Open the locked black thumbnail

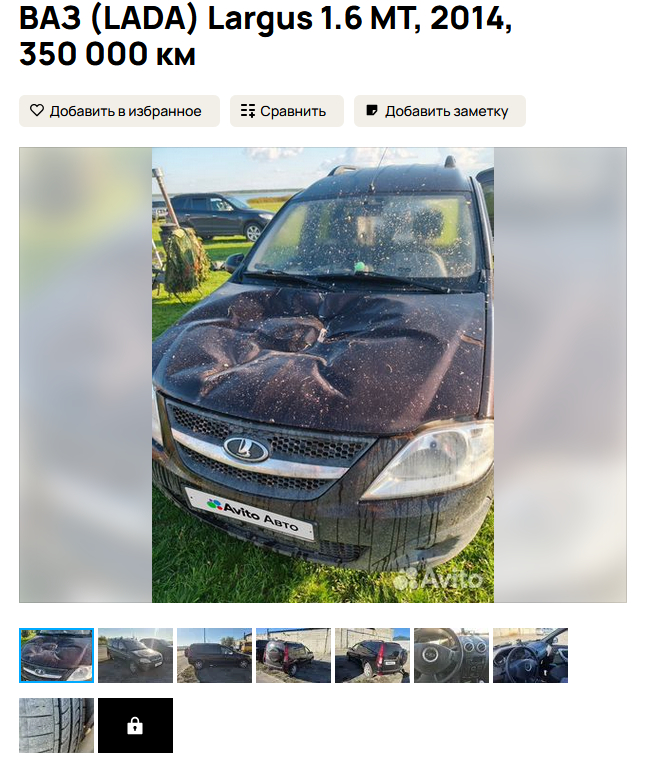click(x=135, y=725)
